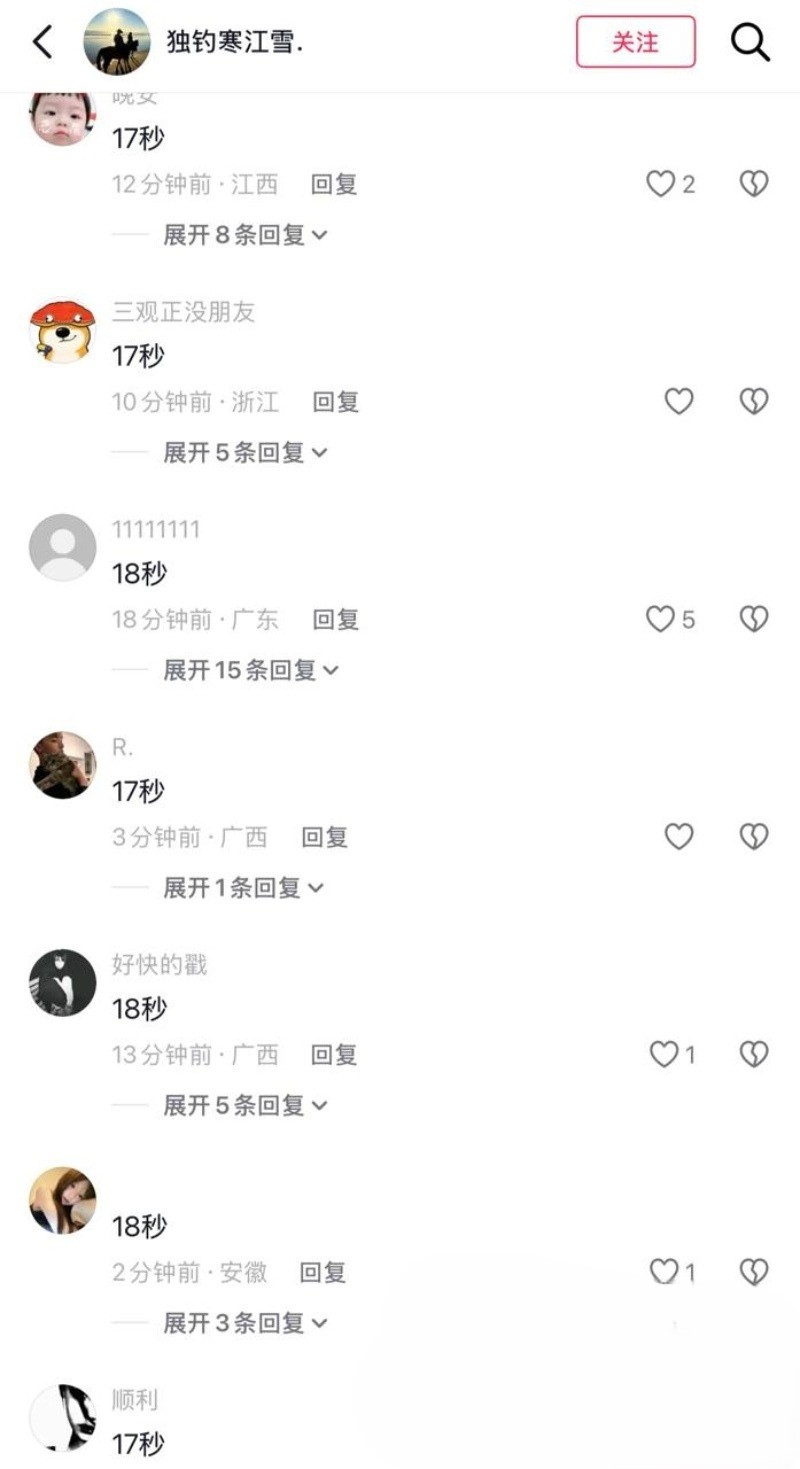Open the search magnifier icon
The width and height of the screenshot is (800, 1469).
pos(750,42)
